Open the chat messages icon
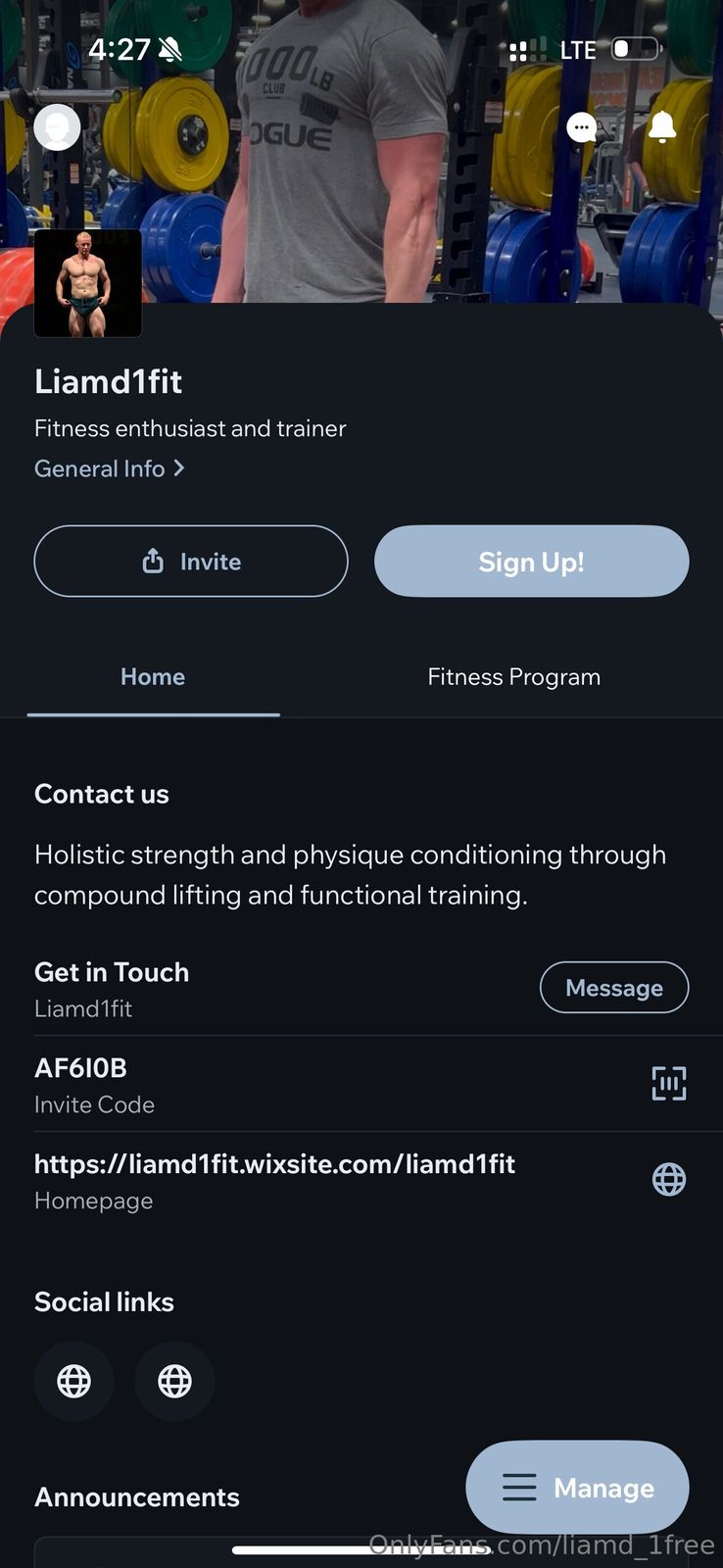 click(x=582, y=127)
